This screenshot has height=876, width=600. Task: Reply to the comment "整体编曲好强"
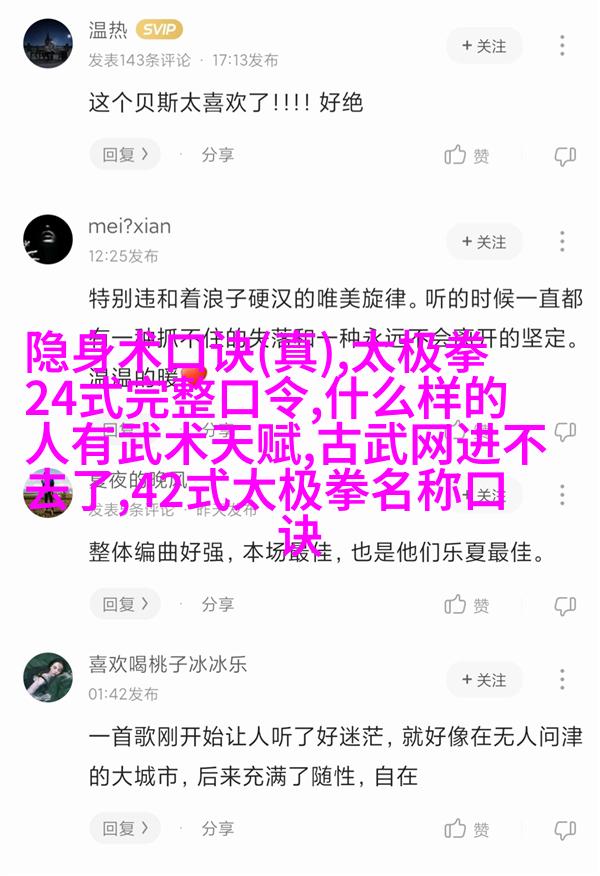tap(125, 604)
